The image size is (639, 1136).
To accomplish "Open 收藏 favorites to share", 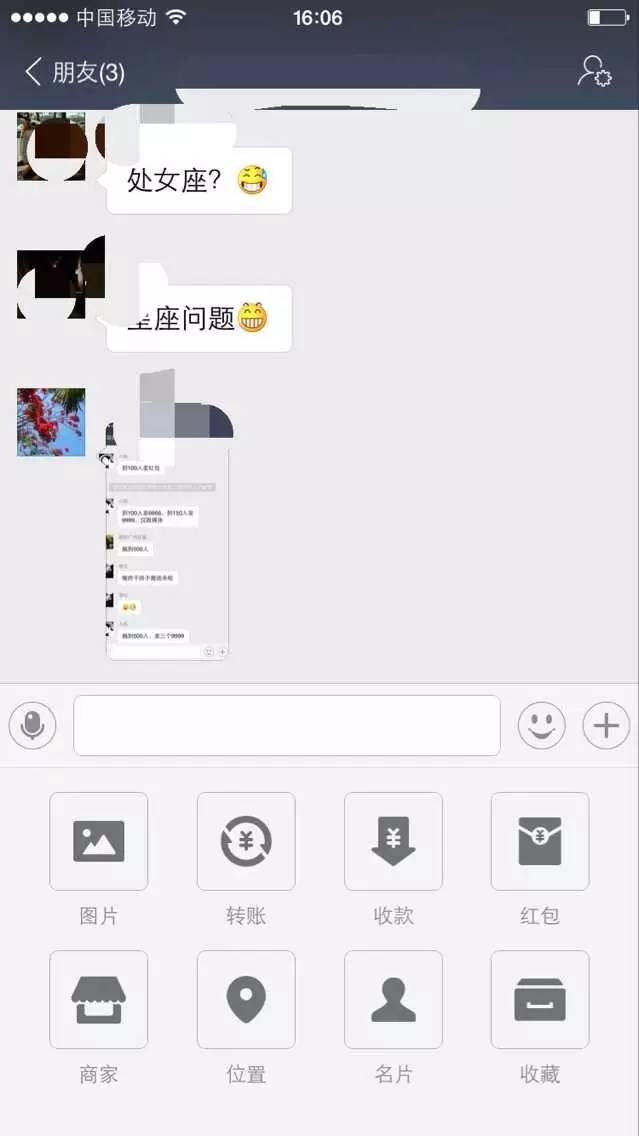I will (x=540, y=999).
